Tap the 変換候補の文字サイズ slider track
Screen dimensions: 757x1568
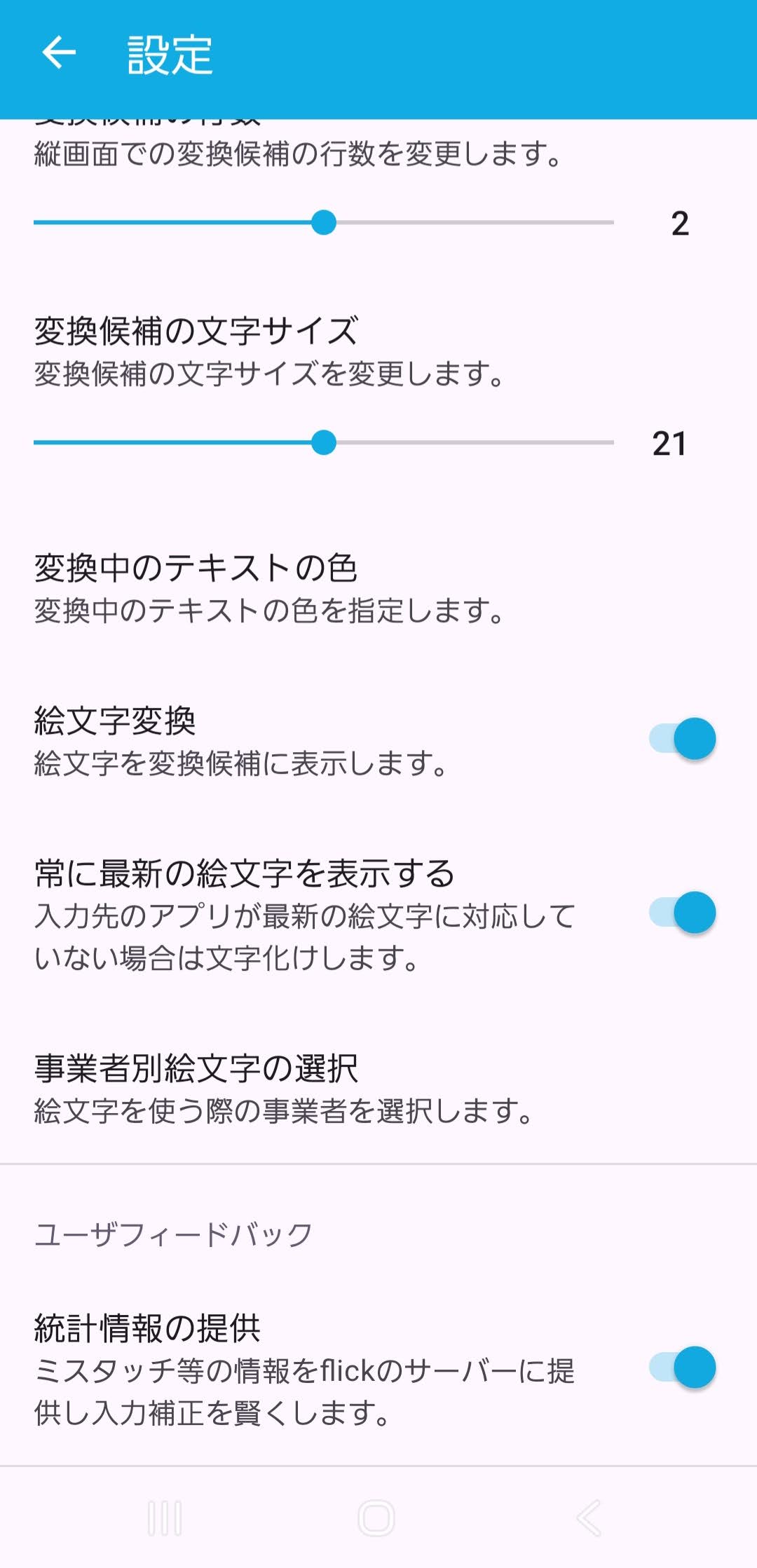coord(323,443)
